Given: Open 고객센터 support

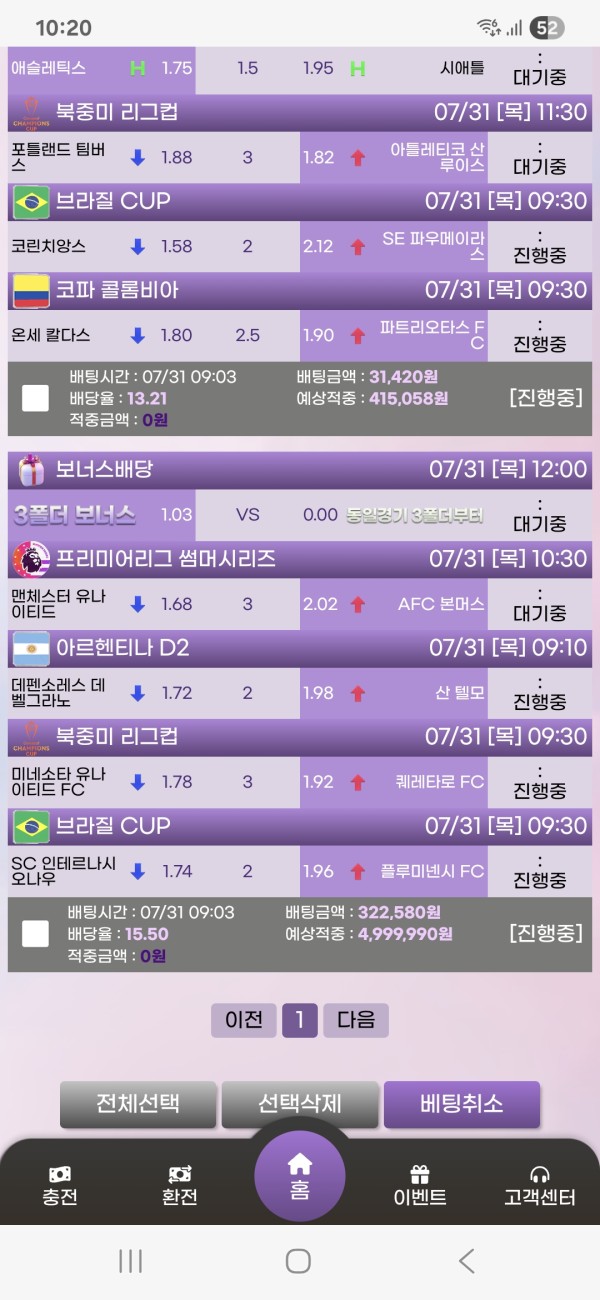Looking at the screenshot, I should click(x=540, y=1185).
